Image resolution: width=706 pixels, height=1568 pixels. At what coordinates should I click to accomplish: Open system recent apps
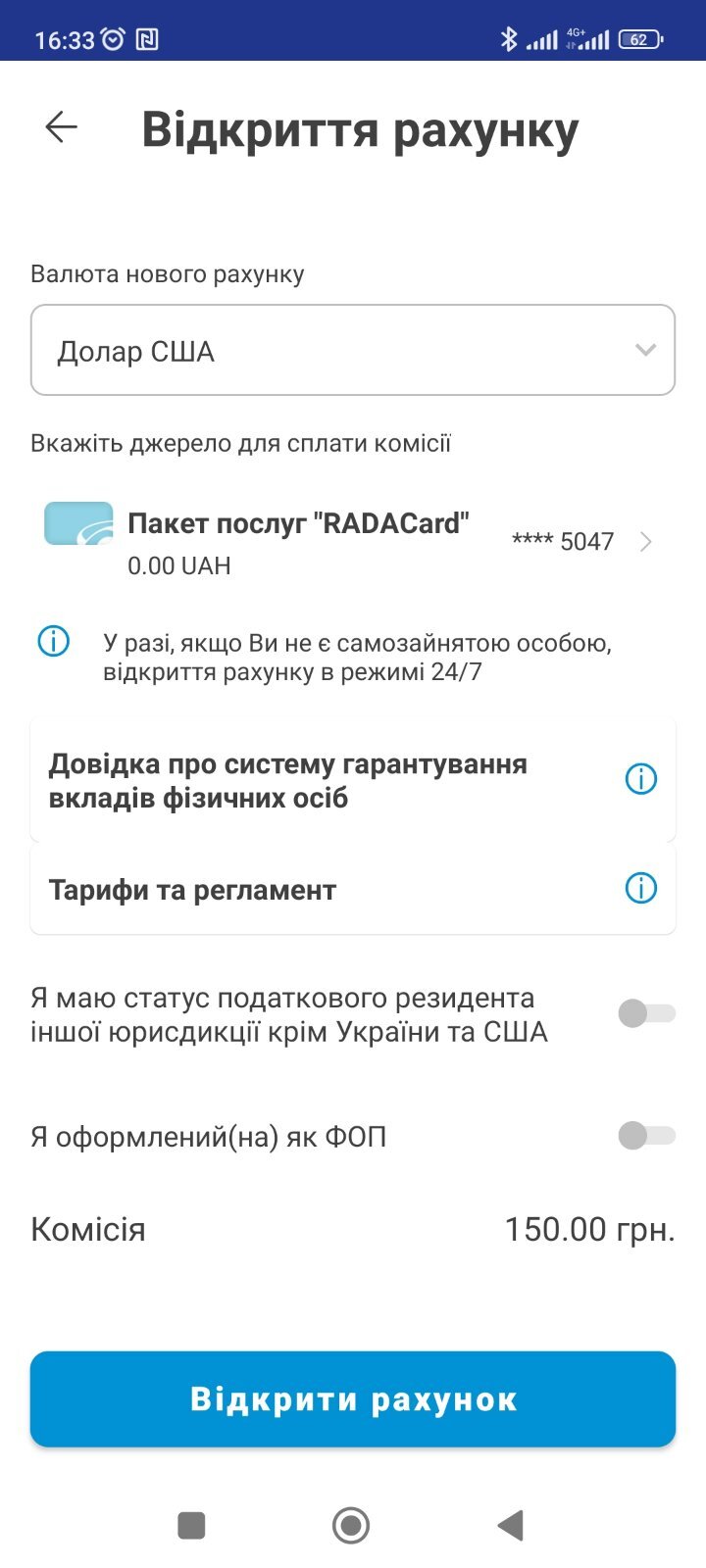click(x=191, y=1525)
